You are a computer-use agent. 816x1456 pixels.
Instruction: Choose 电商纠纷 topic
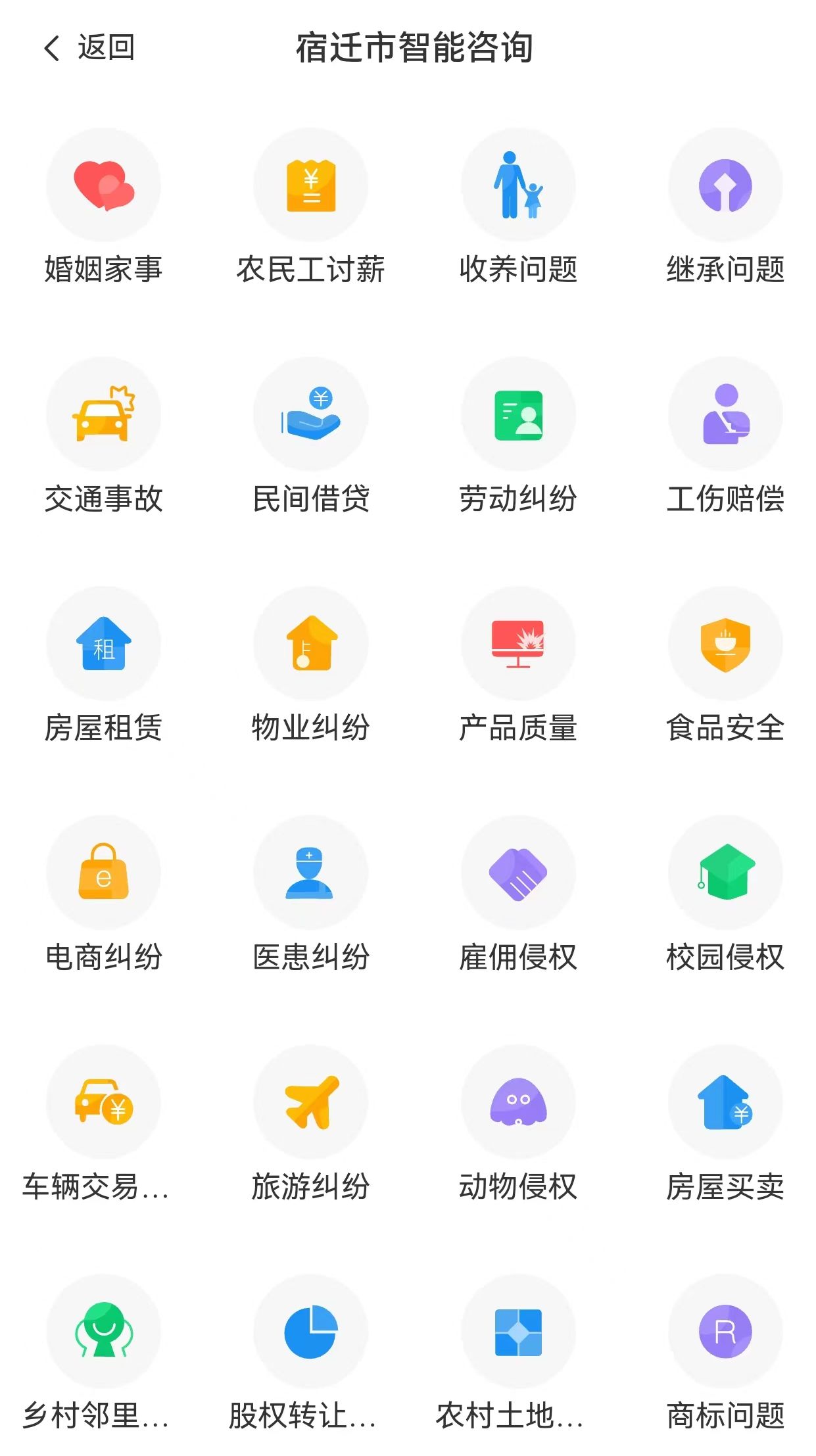(x=103, y=873)
